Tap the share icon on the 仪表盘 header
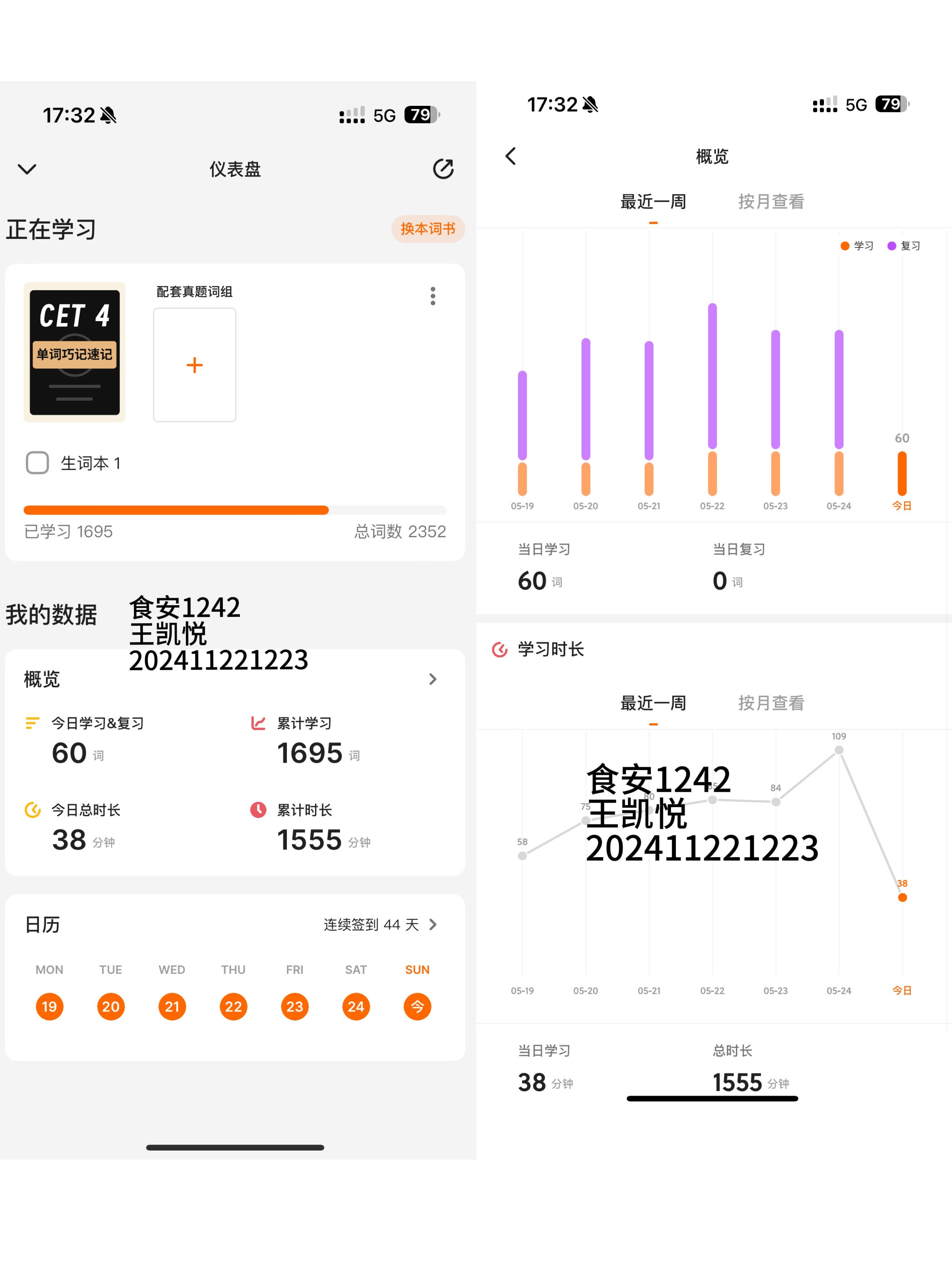The image size is (952, 1270). coord(443,169)
